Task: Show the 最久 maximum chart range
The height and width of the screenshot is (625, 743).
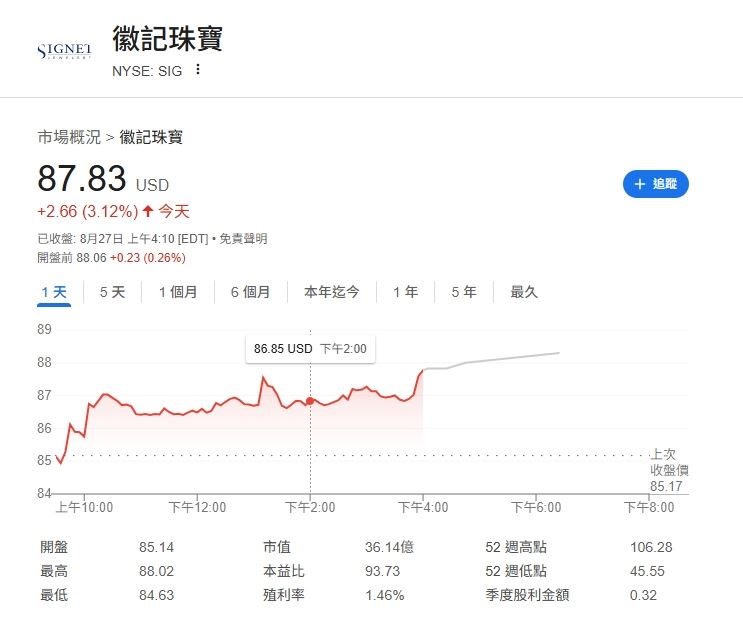Action: coord(524,292)
